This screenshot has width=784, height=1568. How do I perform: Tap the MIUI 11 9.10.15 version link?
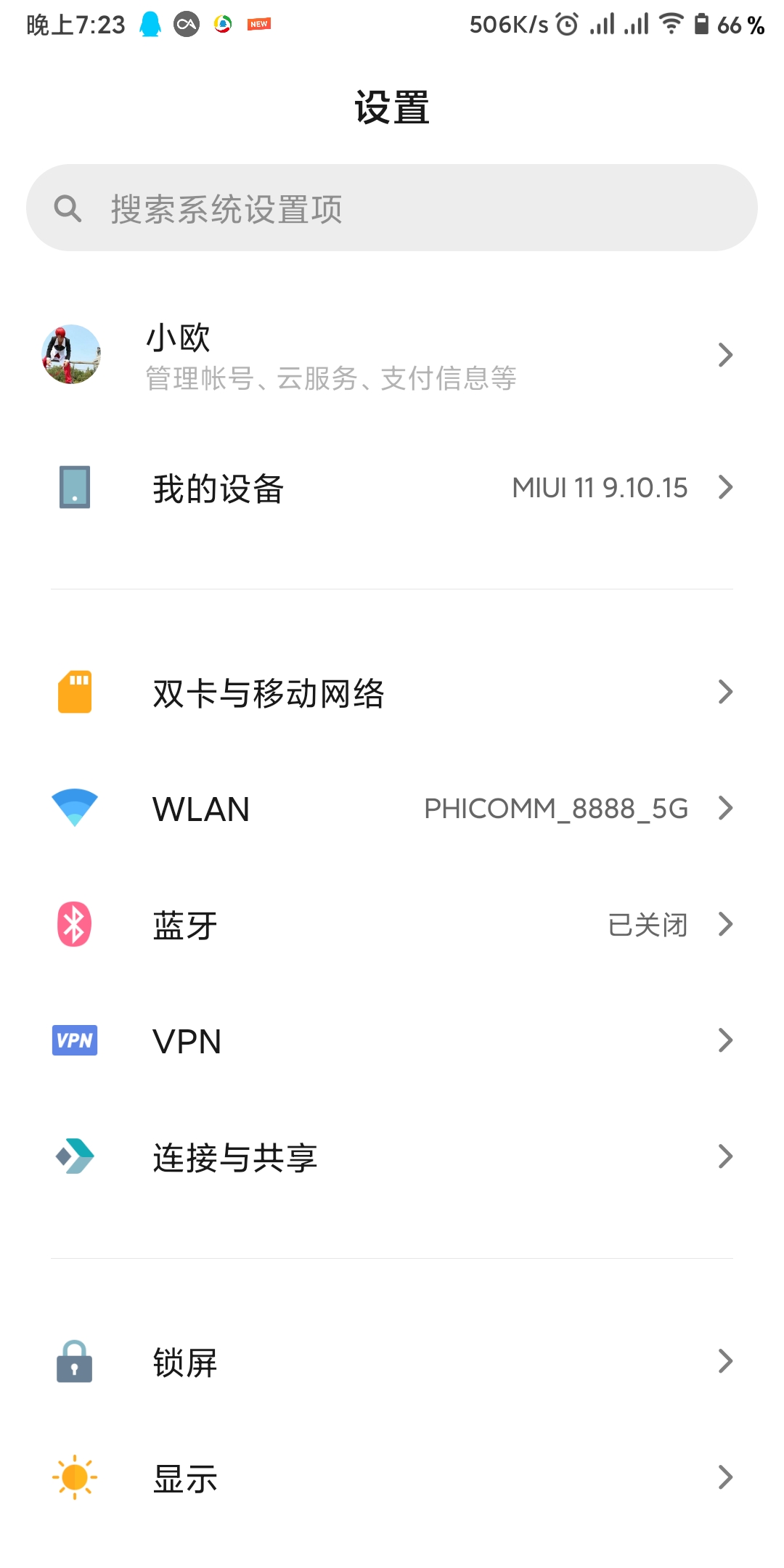598,489
